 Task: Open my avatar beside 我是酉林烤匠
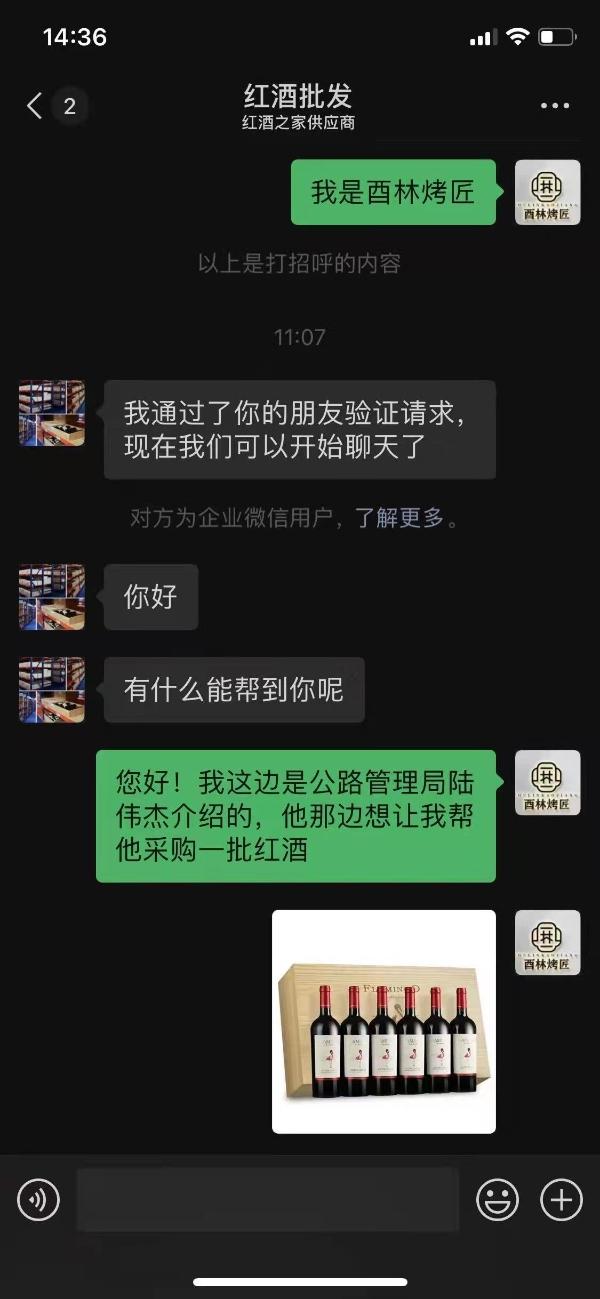point(547,192)
